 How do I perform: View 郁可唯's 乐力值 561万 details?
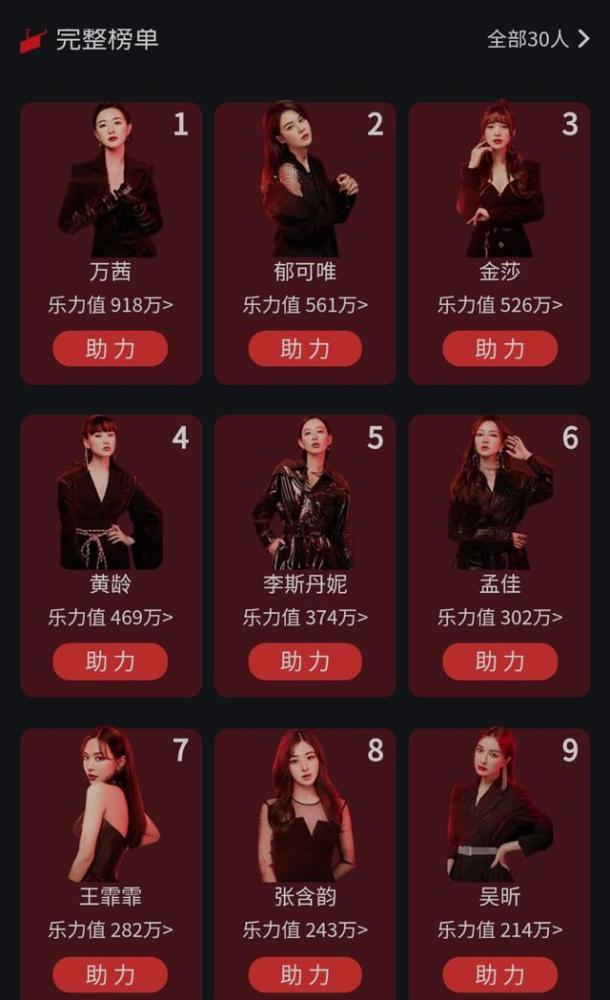coord(305,305)
